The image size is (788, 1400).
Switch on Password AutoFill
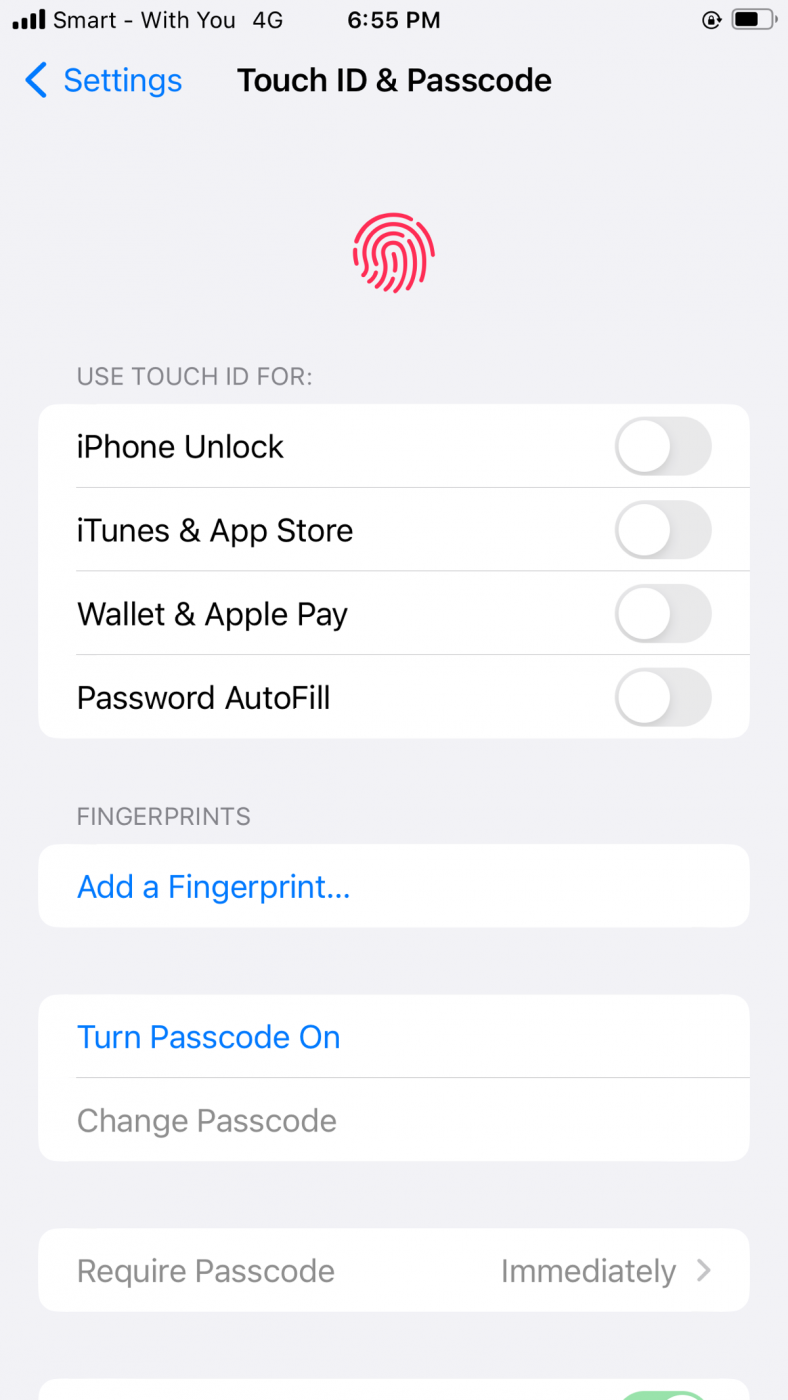coord(662,697)
